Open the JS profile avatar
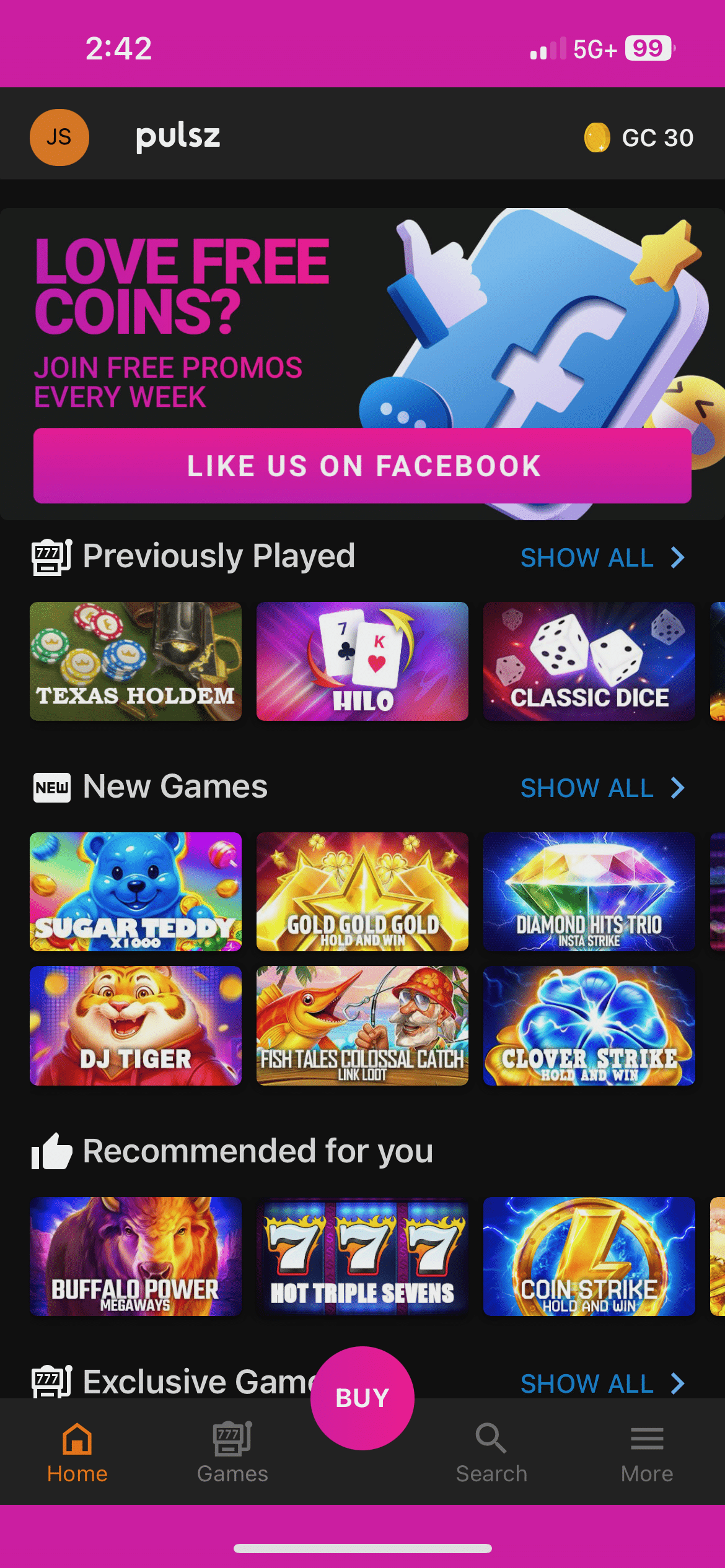Screen dimensions: 725x1568 click(59, 137)
